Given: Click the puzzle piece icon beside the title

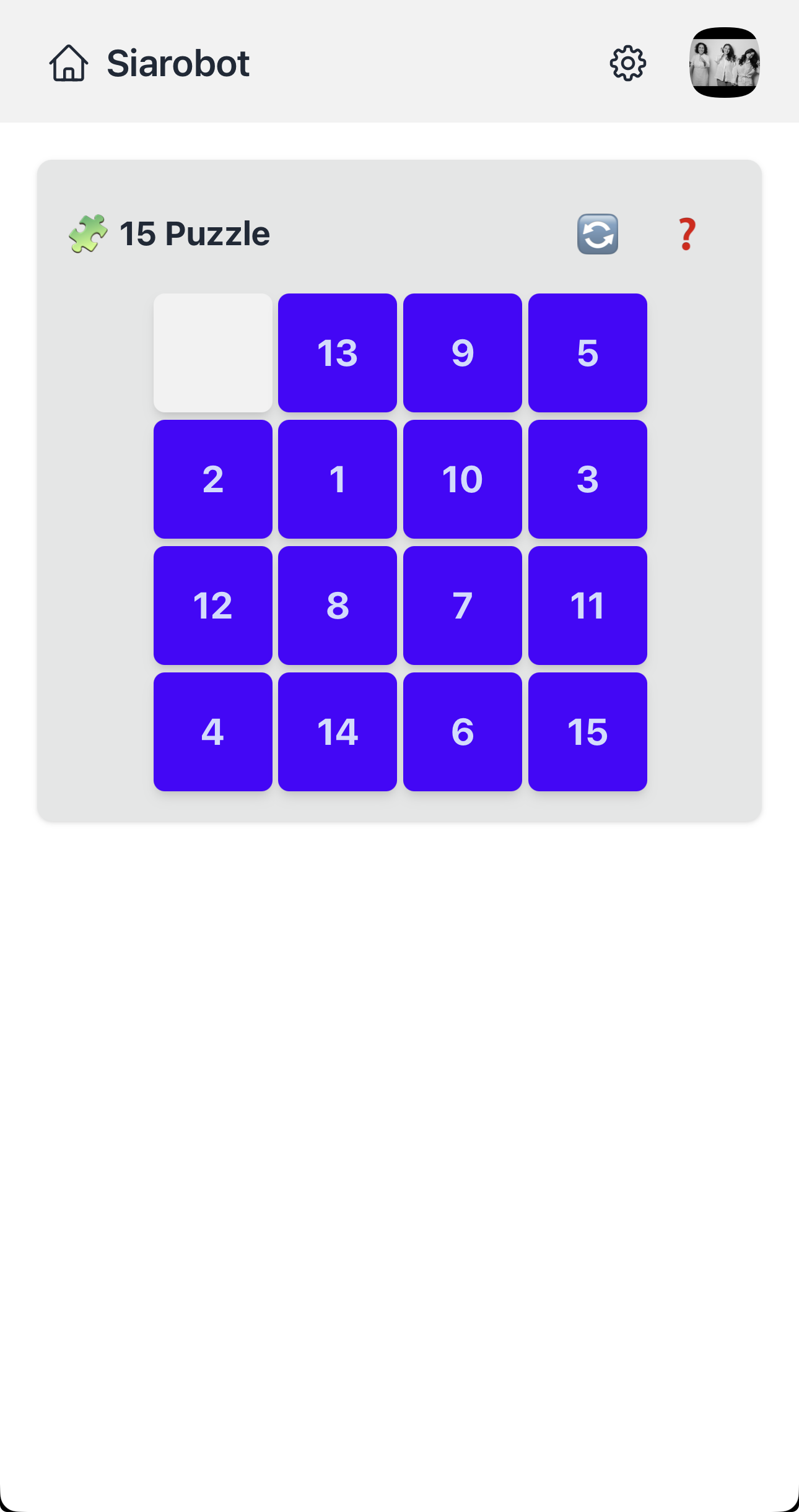Looking at the screenshot, I should (89, 234).
